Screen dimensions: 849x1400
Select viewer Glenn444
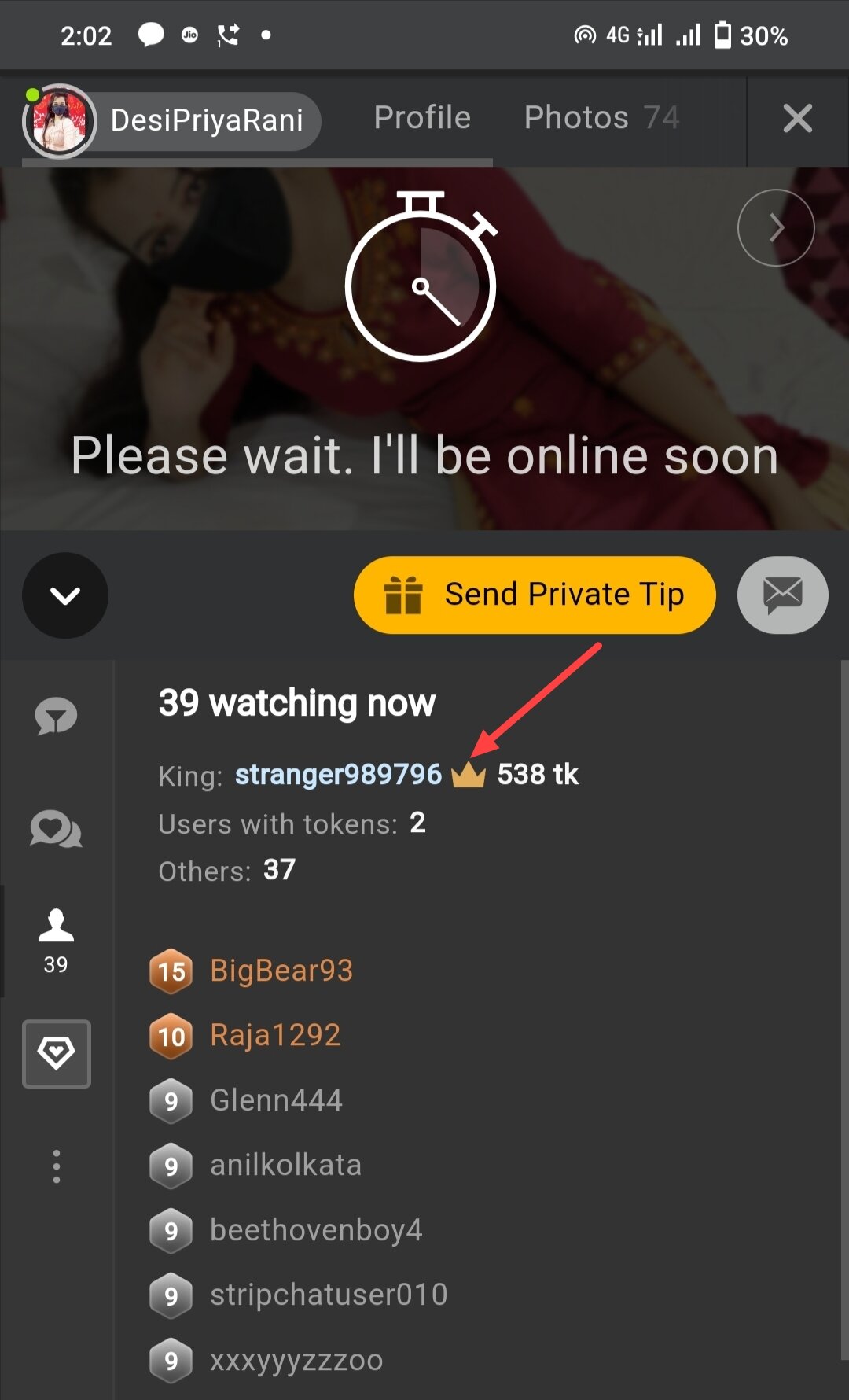point(276,1100)
